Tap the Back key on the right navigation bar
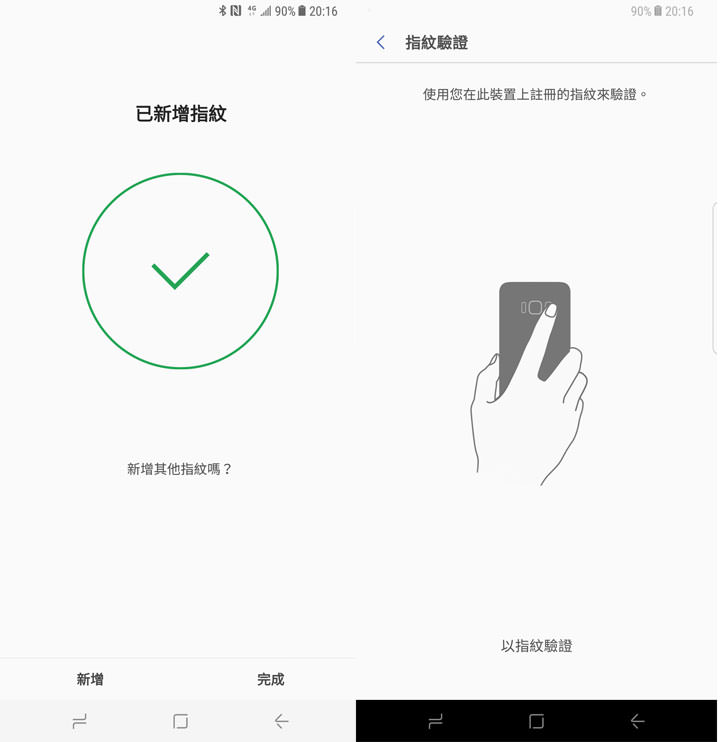This screenshot has height=742, width=720. point(637,720)
